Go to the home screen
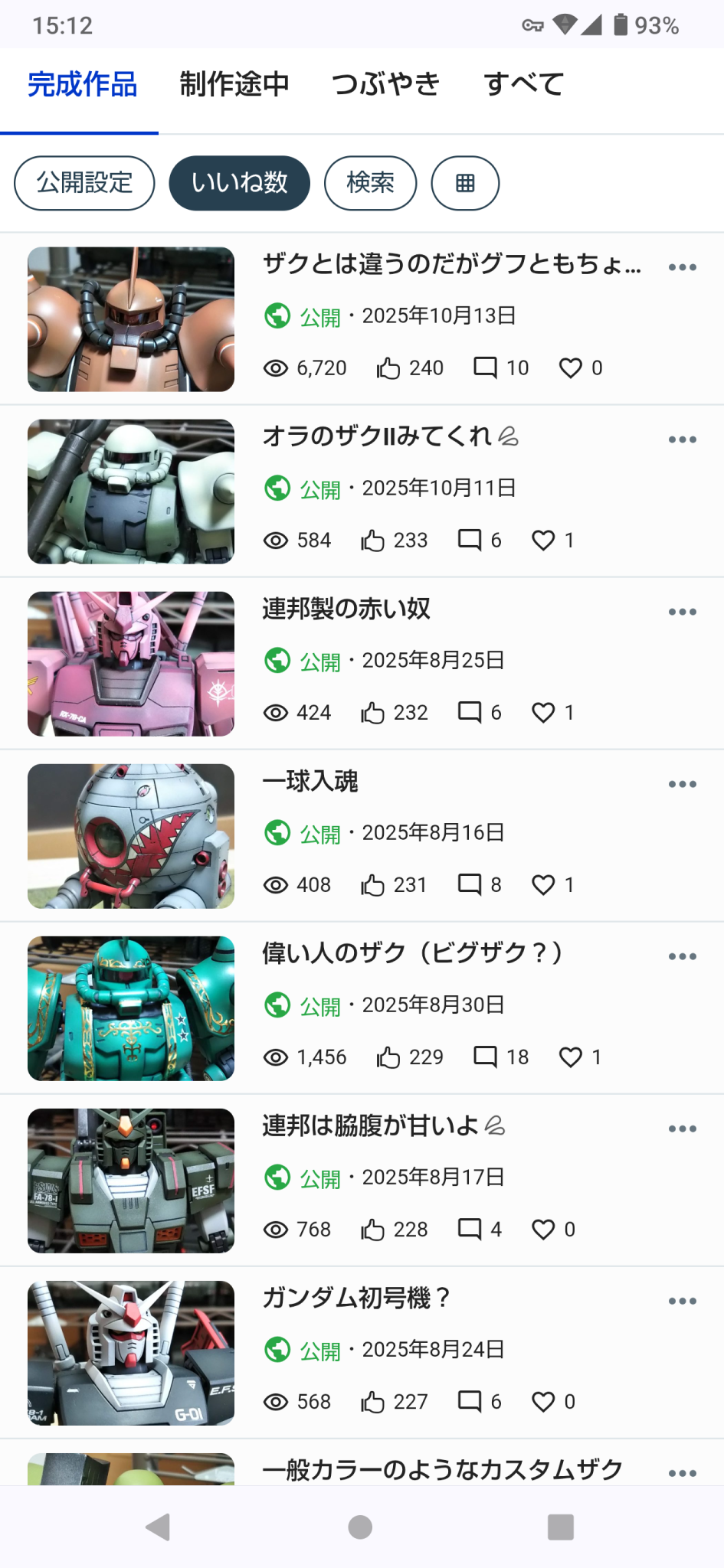The image size is (724, 1568). pyautogui.click(x=360, y=1527)
